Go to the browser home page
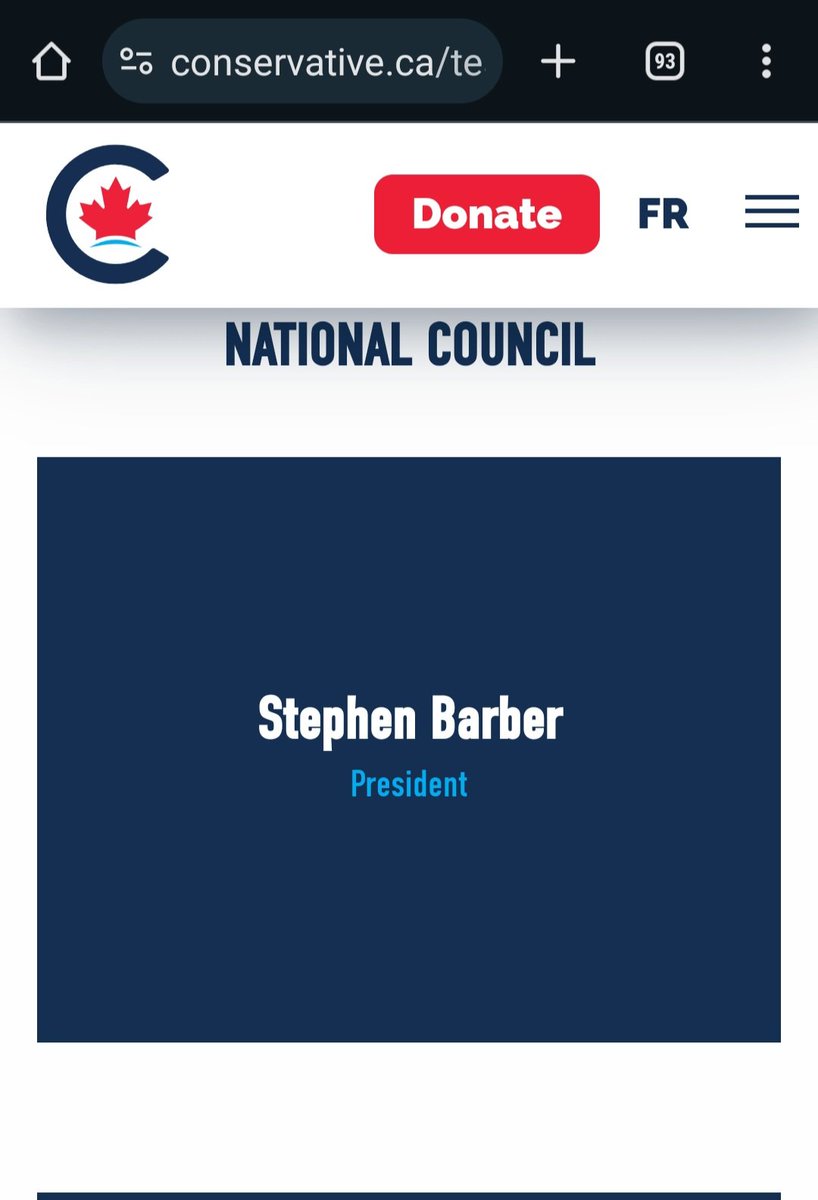The width and height of the screenshot is (818, 1200). (51, 62)
